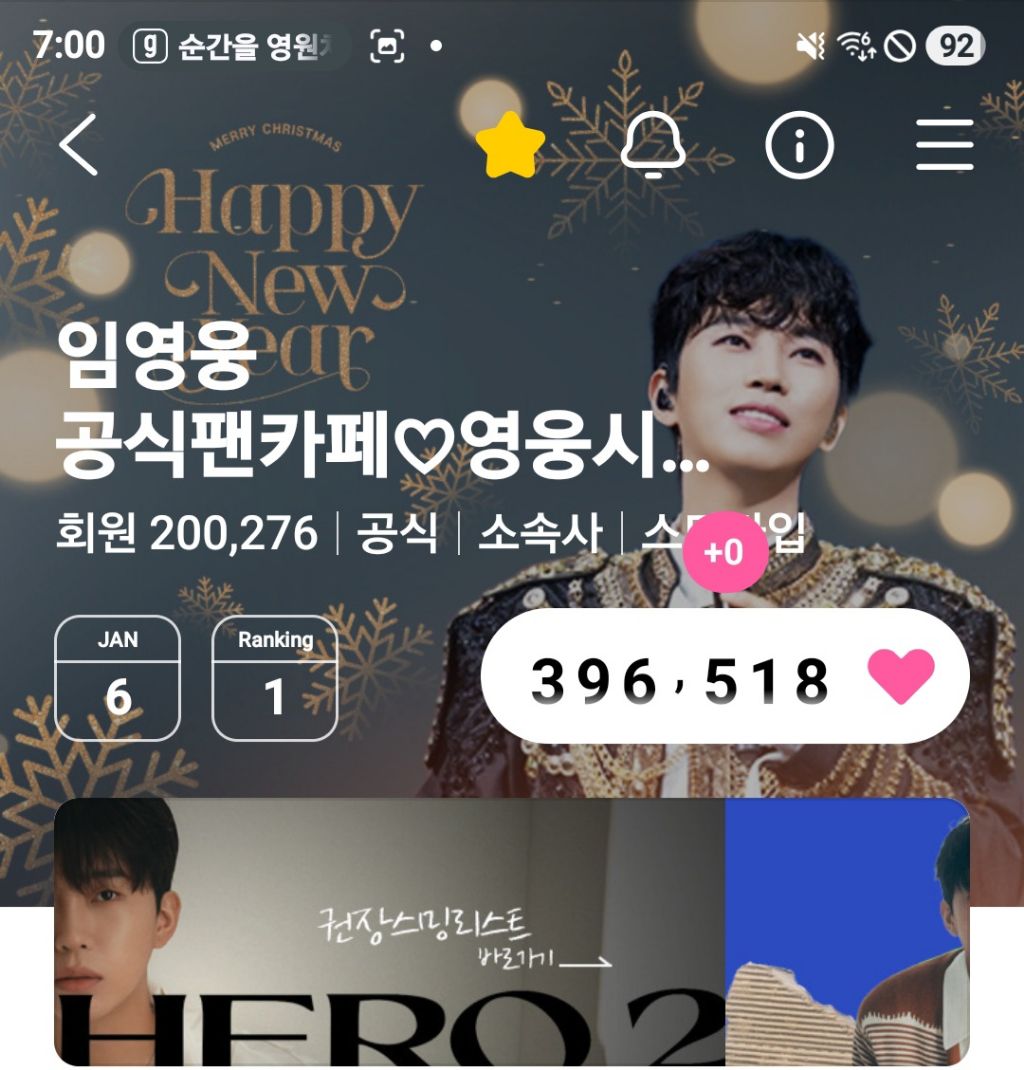Open the cafe info icon
Image resolution: width=1024 pixels, height=1070 pixels.
click(799, 146)
